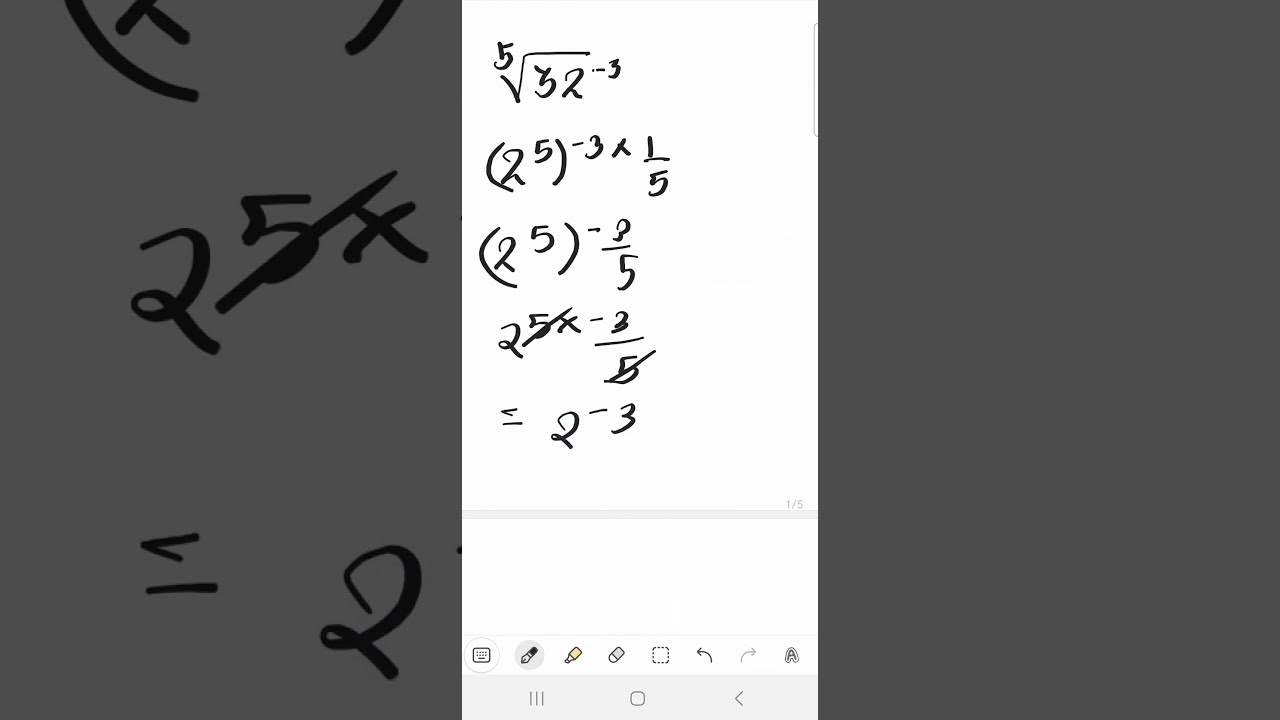Select the pen drawing tool
1280x720 pixels.
pyautogui.click(x=529, y=656)
